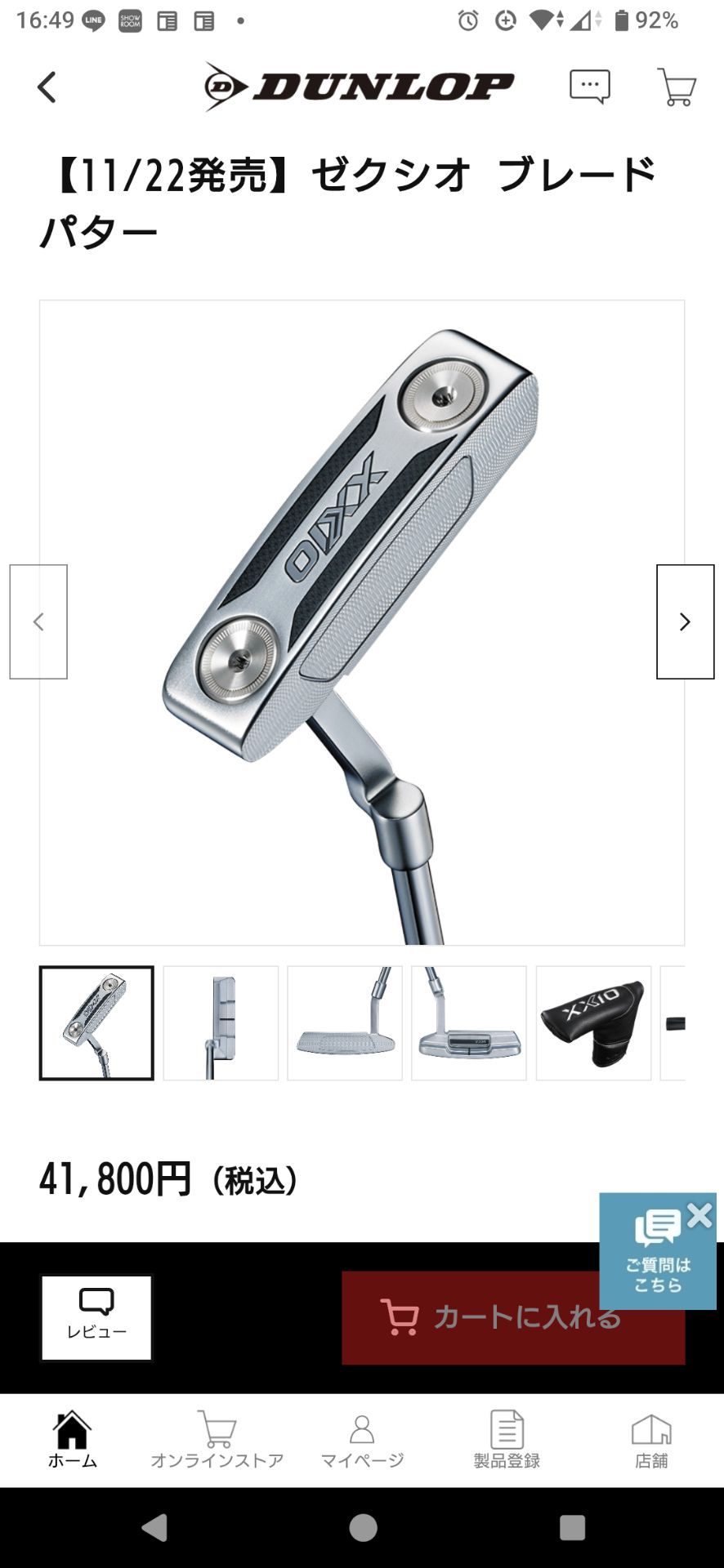Switch to the 製品登録 tab
Viewport: 724px width, 1568px height.
point(507,1440)
